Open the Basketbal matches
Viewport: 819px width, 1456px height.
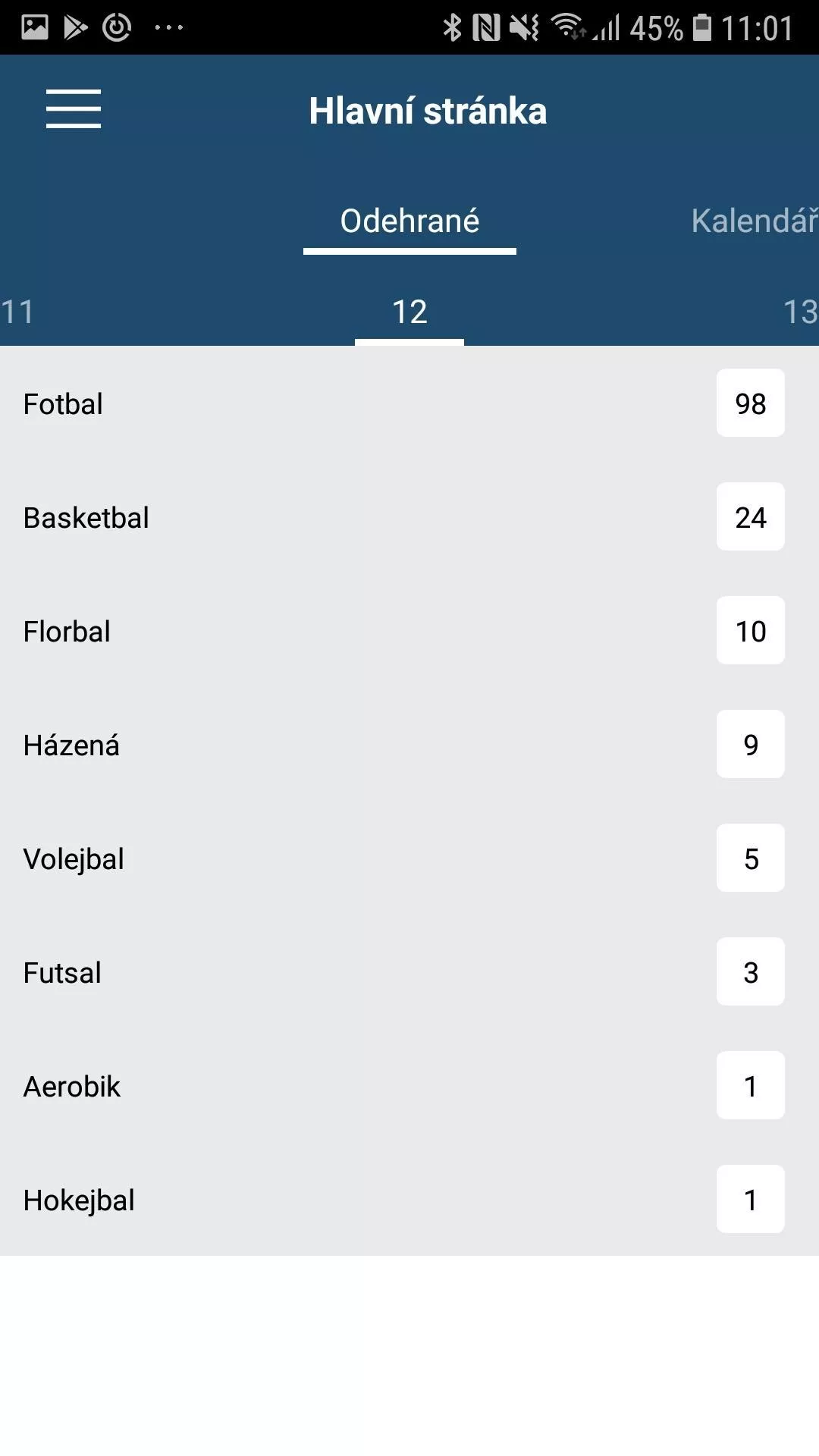(409, 516)
